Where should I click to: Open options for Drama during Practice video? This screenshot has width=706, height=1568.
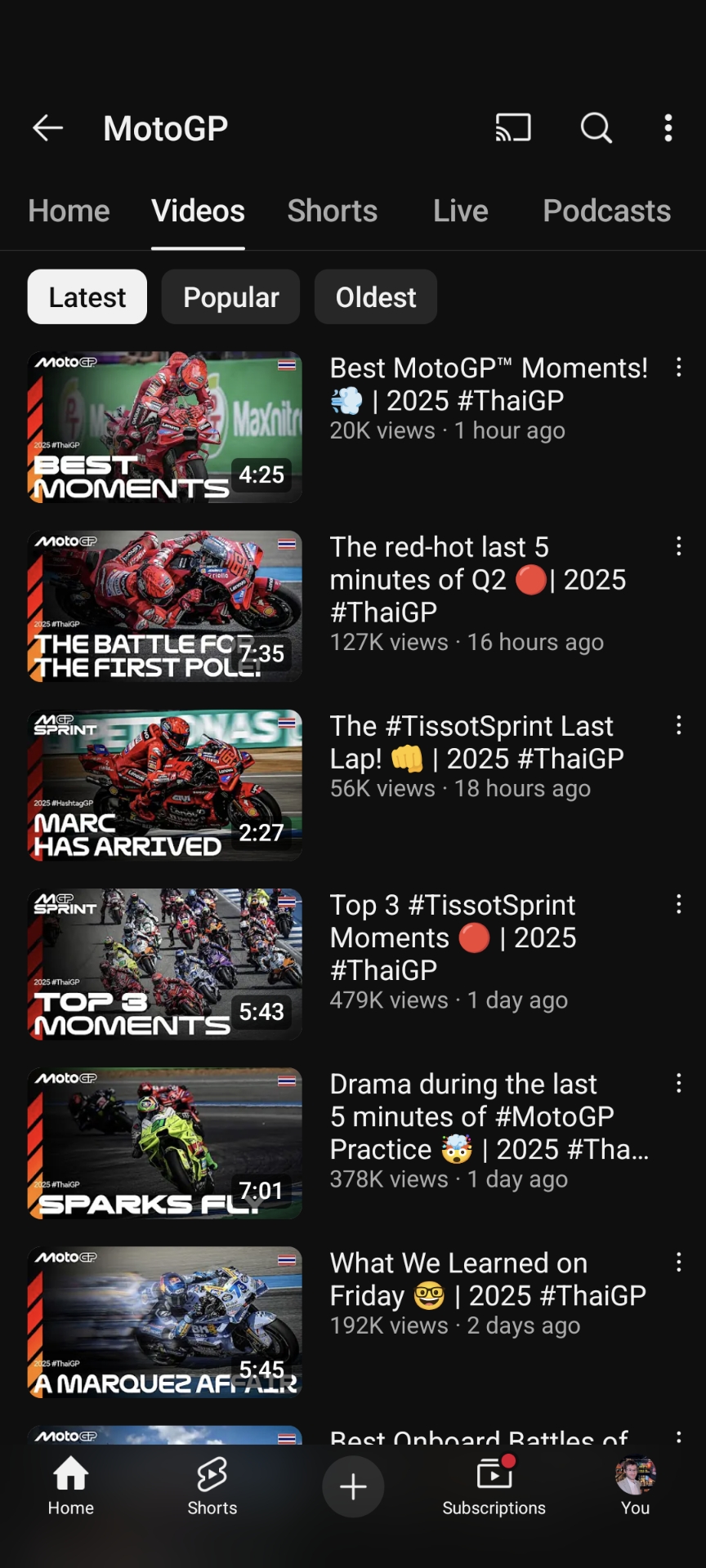coord(678,1084)
